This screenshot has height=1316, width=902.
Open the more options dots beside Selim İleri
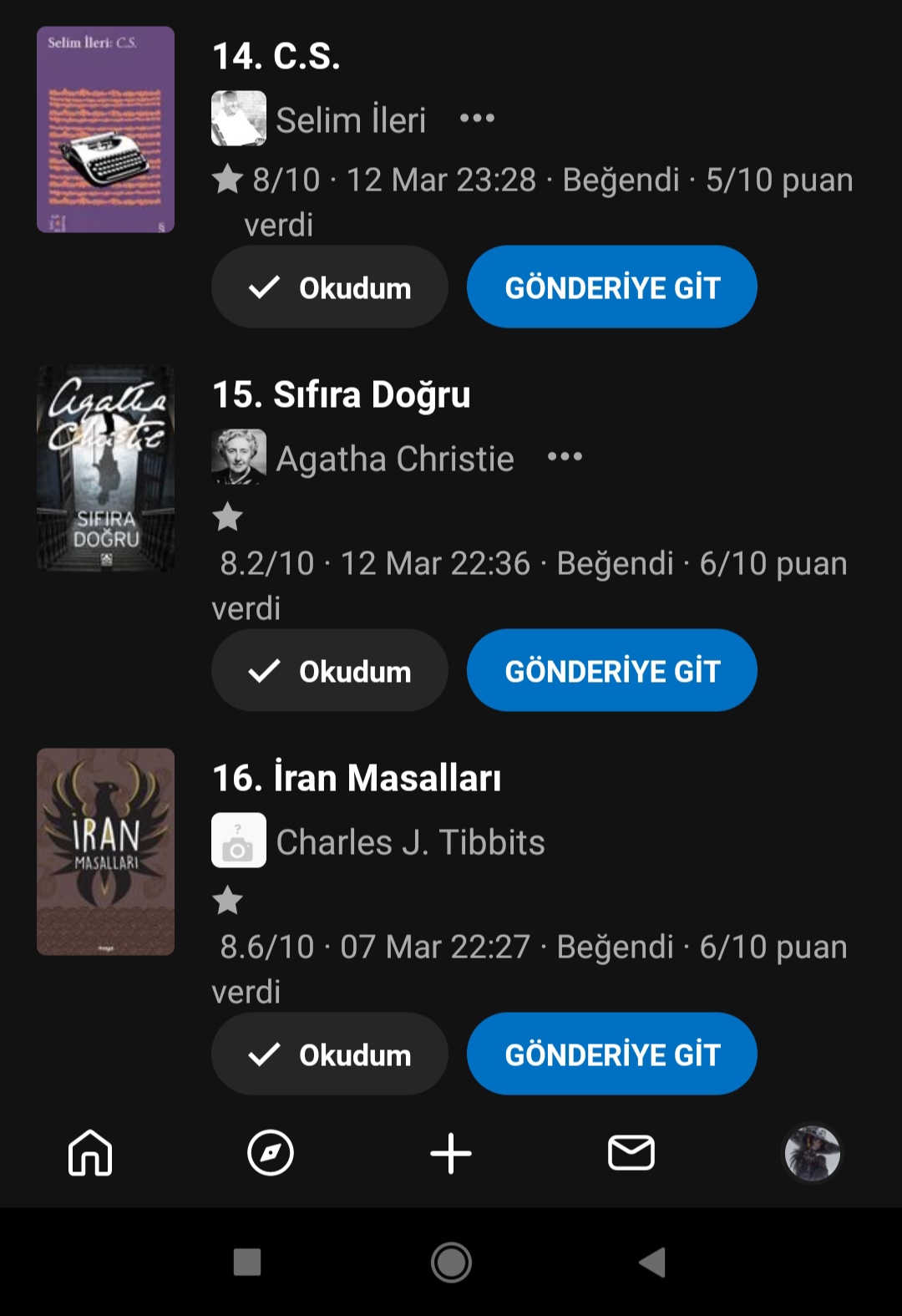(477, 119)
